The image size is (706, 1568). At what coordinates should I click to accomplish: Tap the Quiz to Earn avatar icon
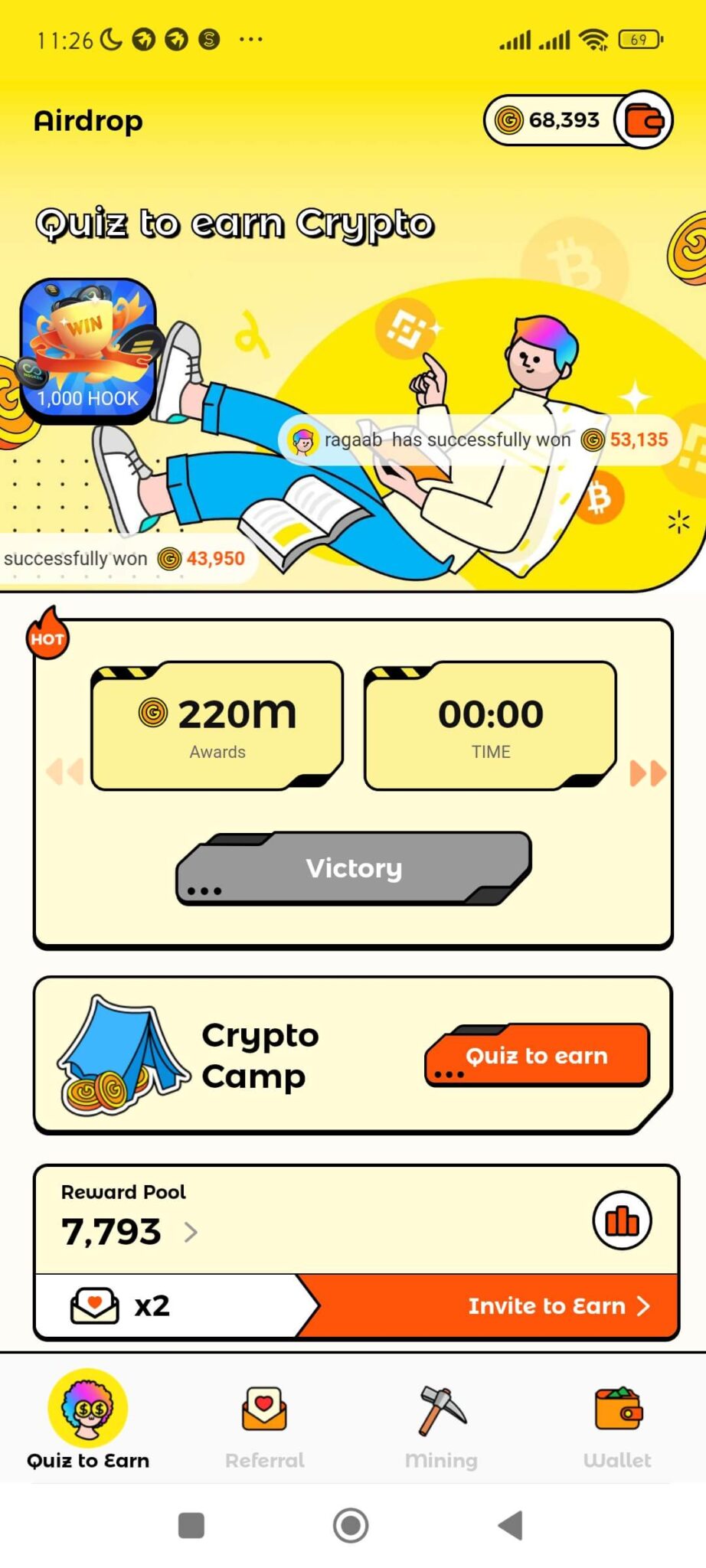(87, 1409)
